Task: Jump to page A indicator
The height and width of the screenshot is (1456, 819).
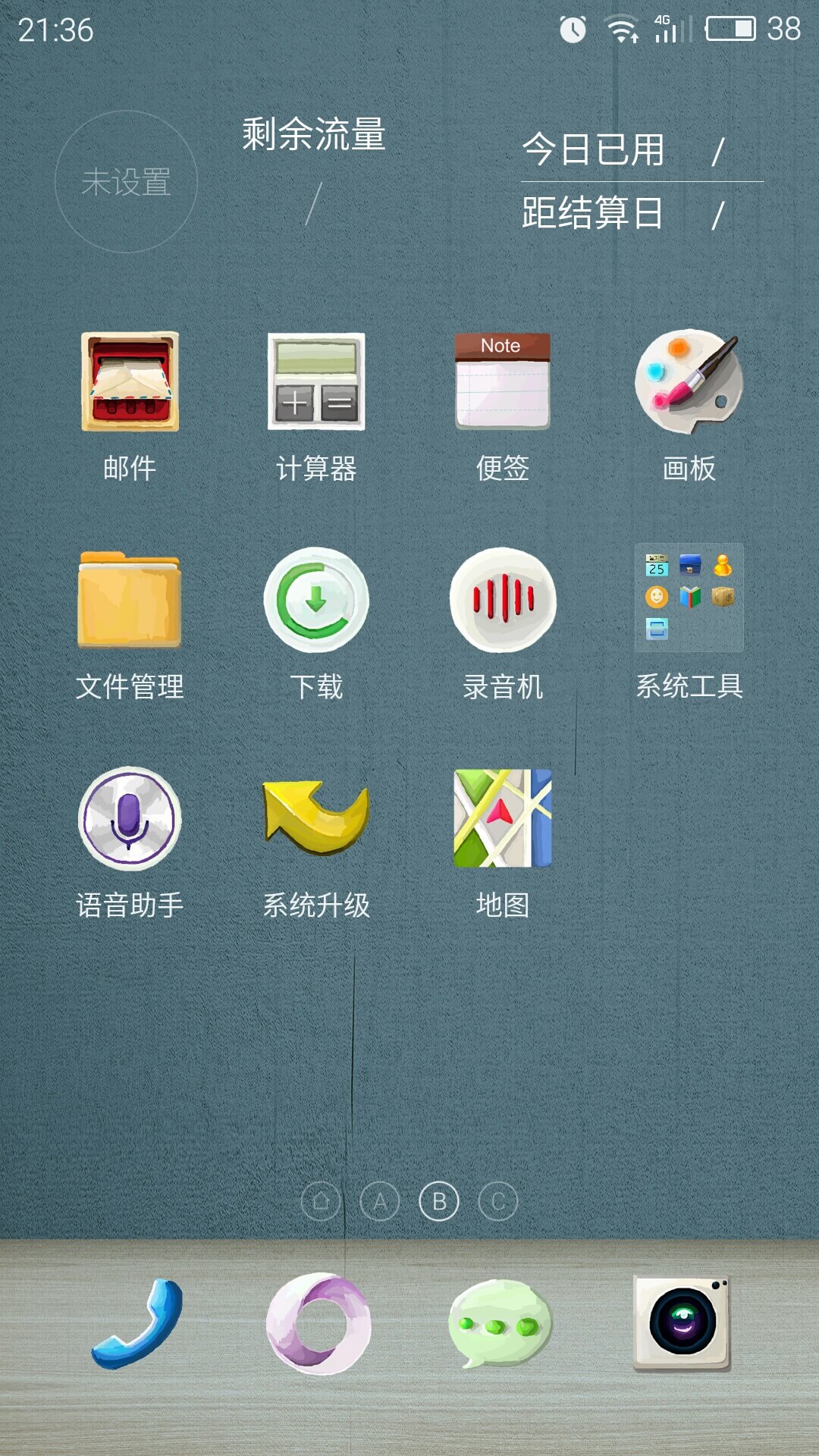Action: (x=380, y=1201)
